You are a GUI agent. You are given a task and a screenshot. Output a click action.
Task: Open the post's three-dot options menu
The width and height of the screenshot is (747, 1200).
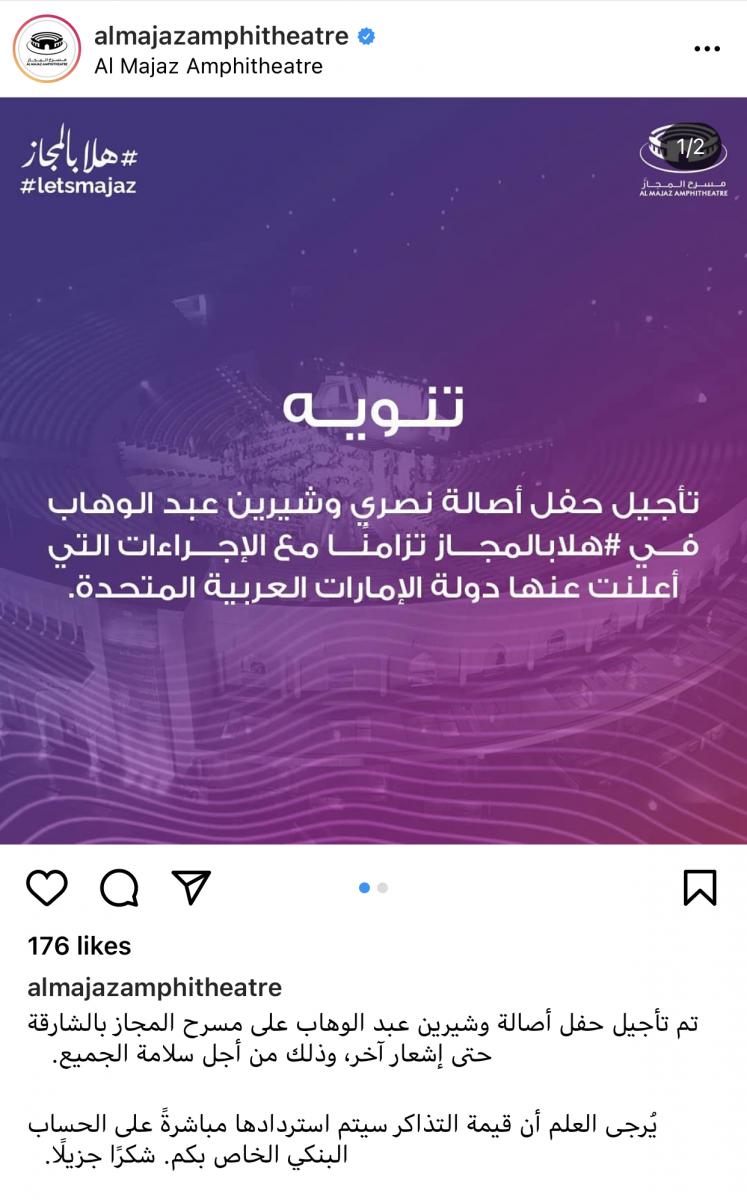click(x=706, y=48)
